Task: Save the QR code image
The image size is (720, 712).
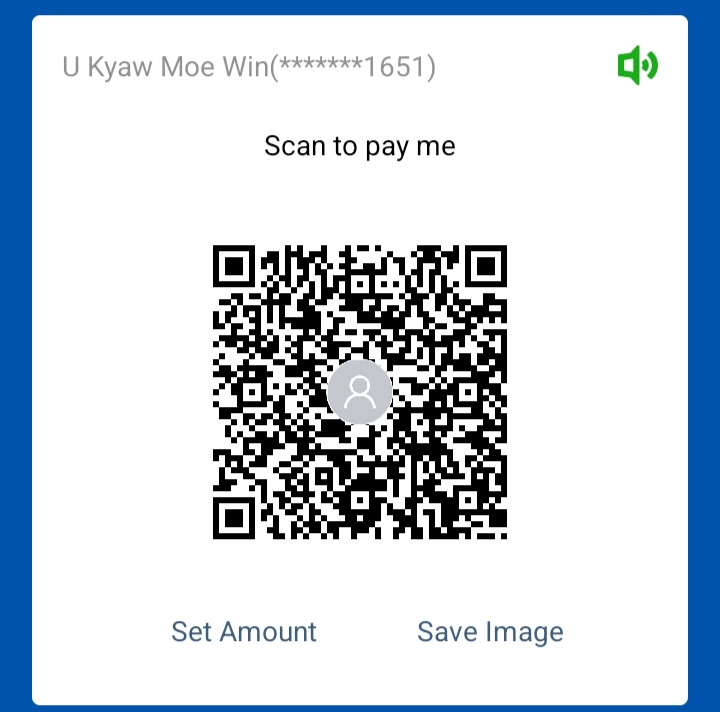Action: pos(490,632)
